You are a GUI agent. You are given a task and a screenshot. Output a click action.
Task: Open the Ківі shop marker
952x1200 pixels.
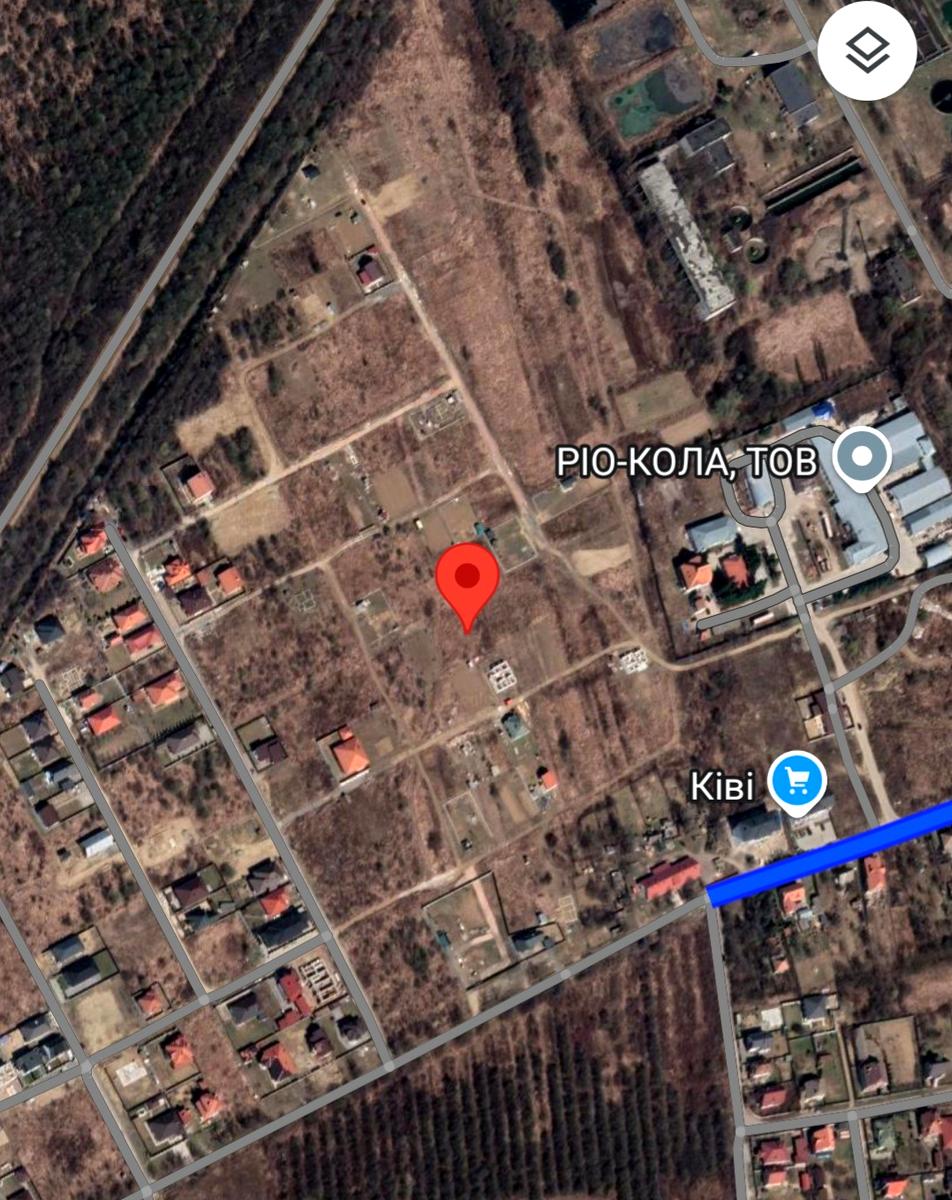coord(797,780)
